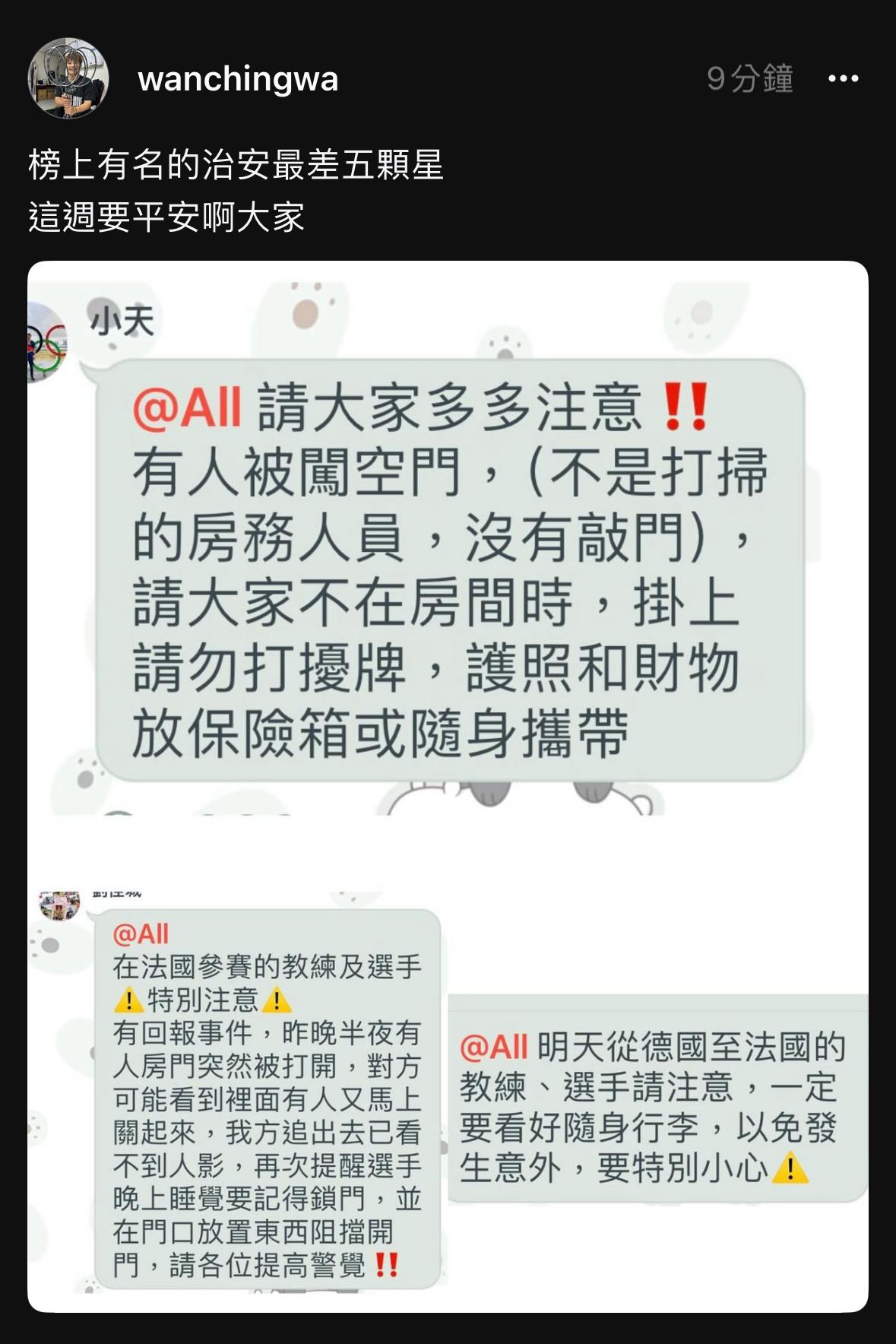This screenshot has width=896, height=1344.
Task: Open the post's three-dot overflow menu
Action: tap(843, 79)
